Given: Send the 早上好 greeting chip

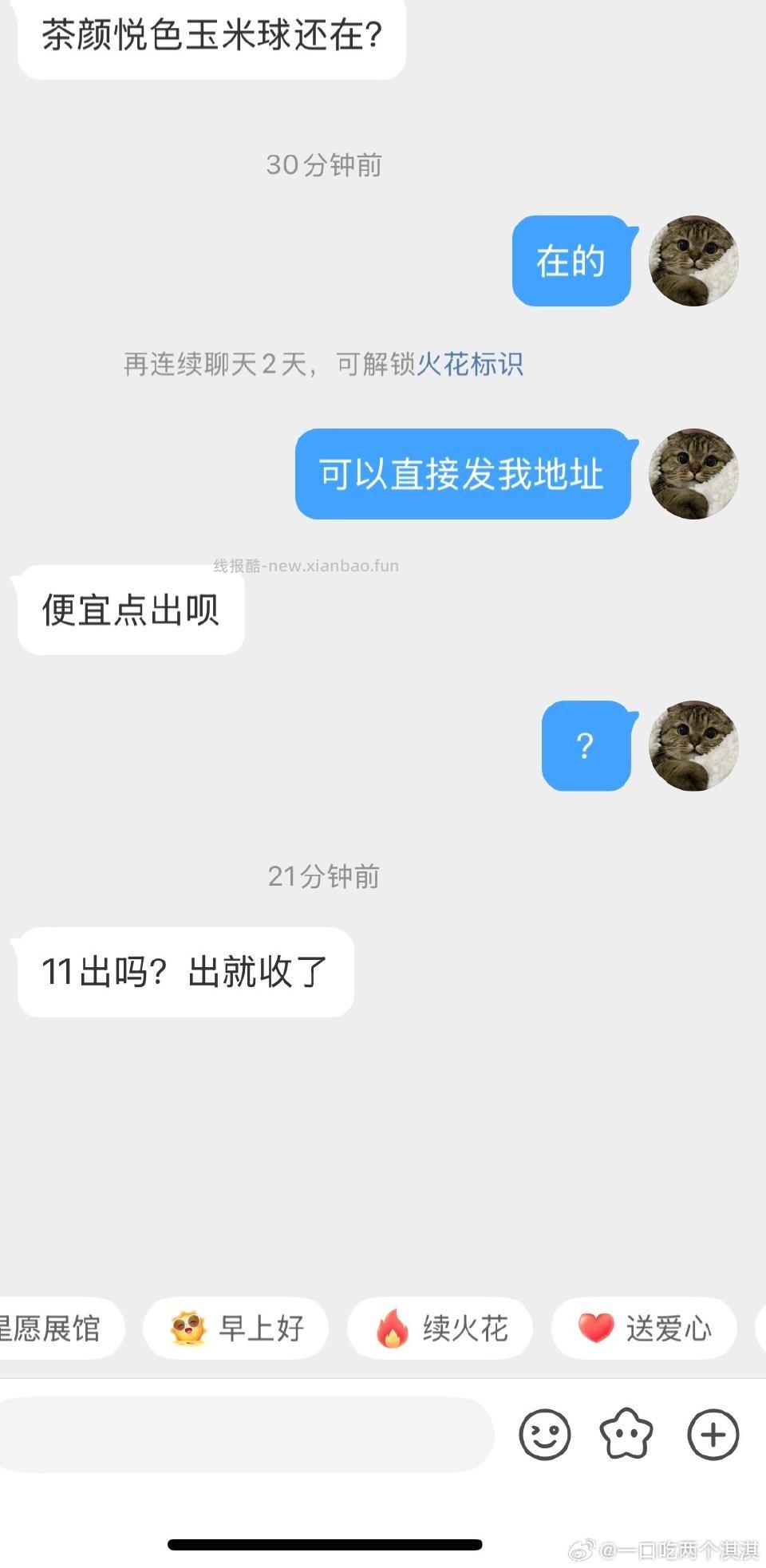Looking at the screenshot, I should [237, 1327].
